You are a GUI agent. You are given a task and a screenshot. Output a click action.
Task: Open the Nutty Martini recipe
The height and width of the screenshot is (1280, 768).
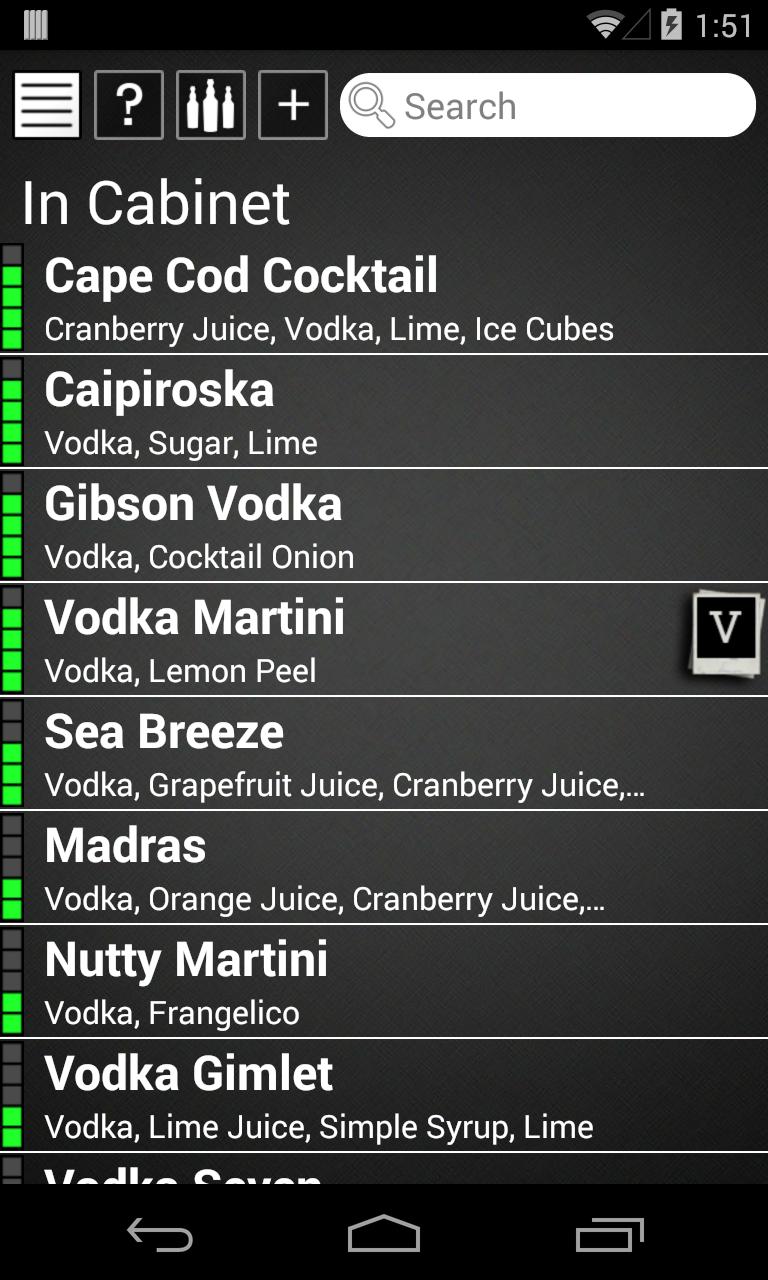(x=380, y=983)
